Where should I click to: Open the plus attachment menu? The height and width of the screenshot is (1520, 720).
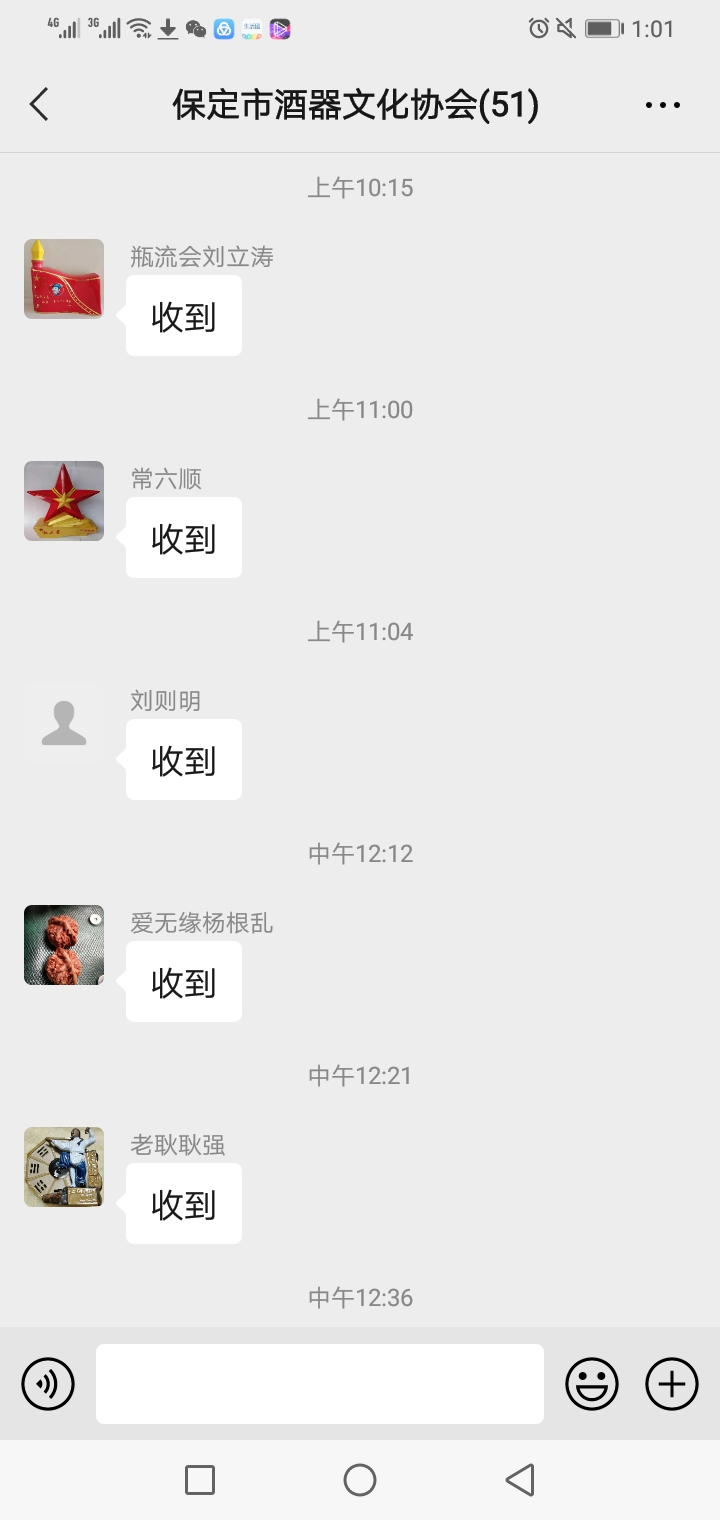click(x=671, y=1384)
